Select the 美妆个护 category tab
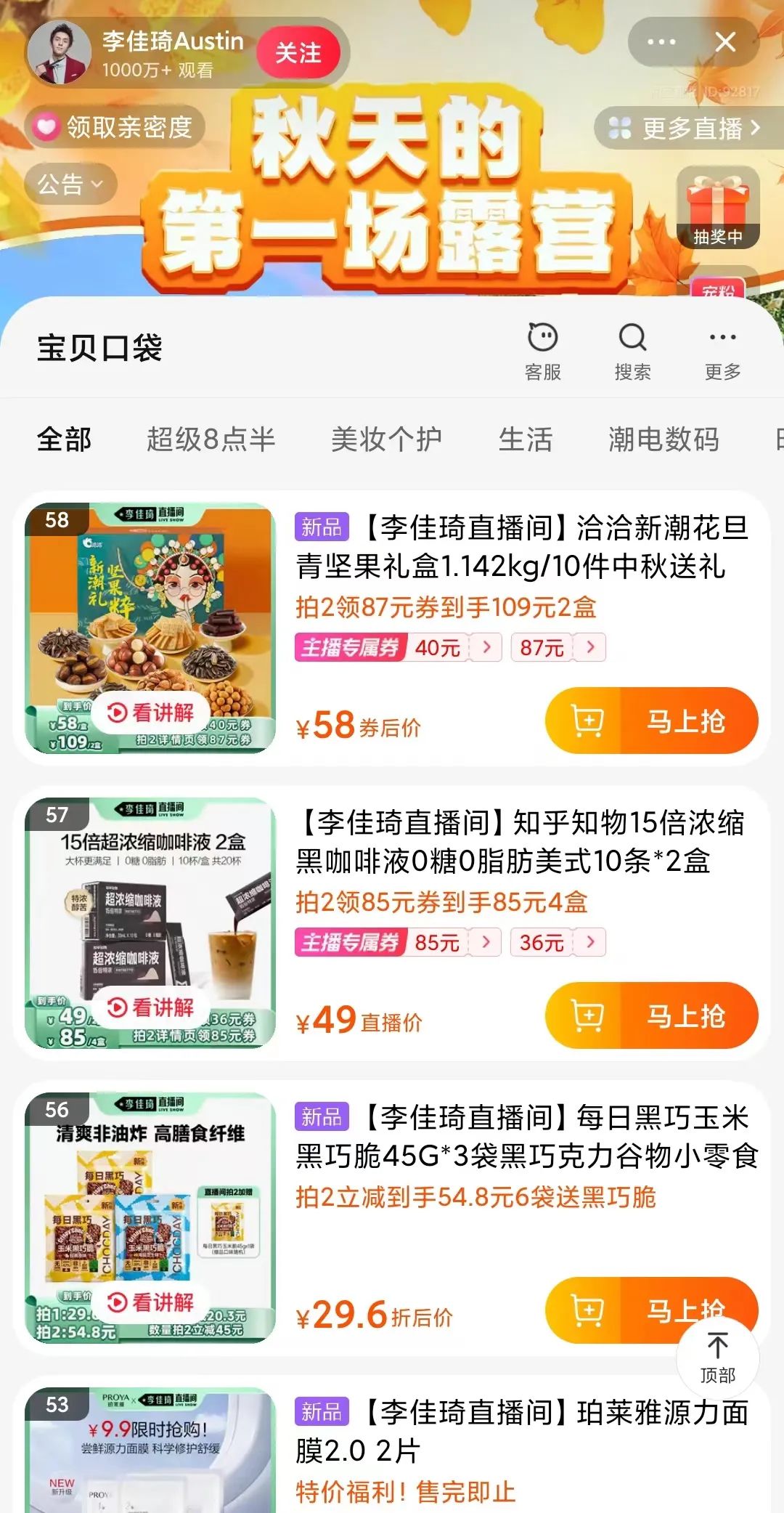 [386, 439]
